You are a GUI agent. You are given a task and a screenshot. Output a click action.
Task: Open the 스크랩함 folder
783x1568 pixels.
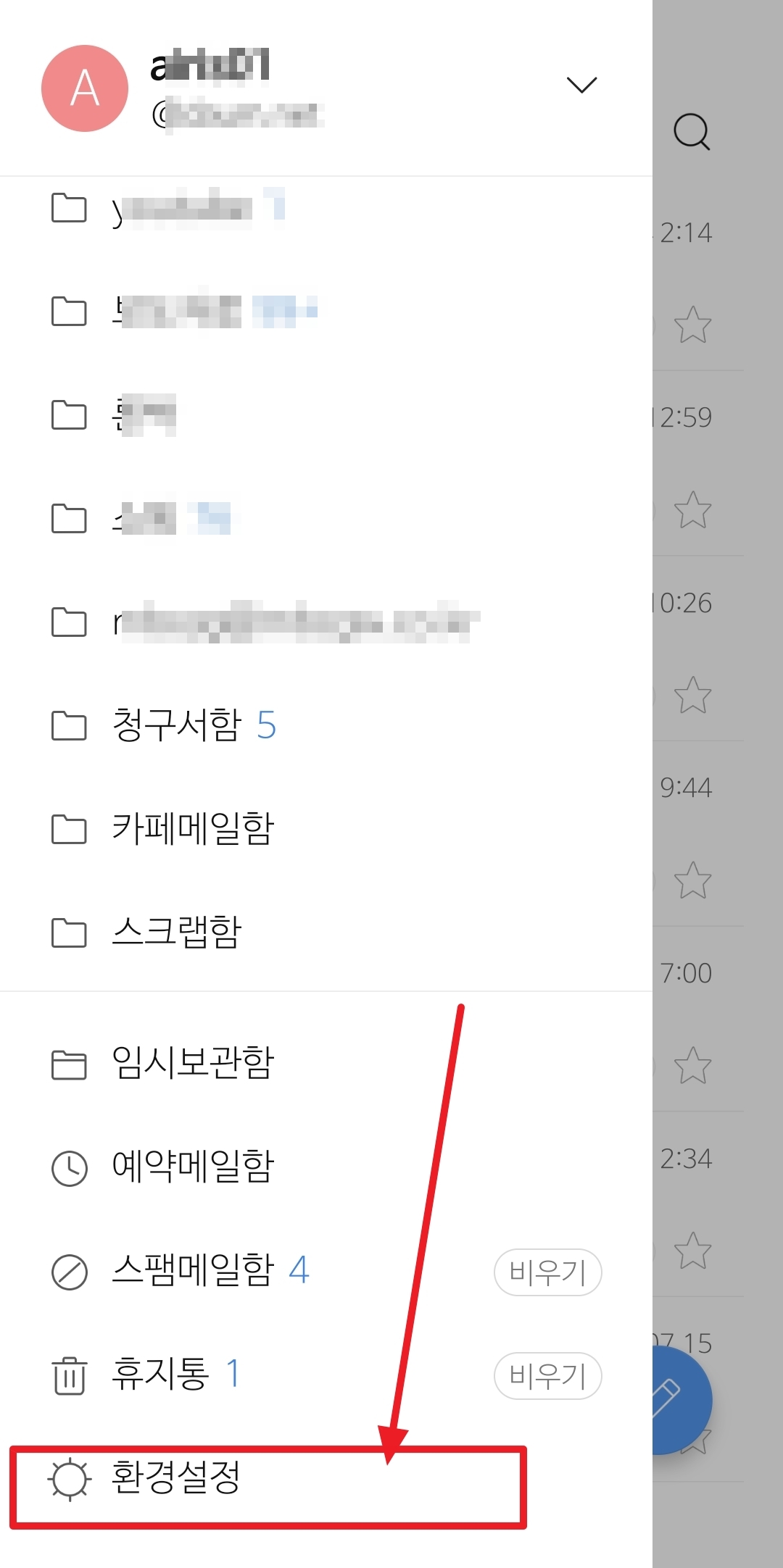tap(176, 933)
